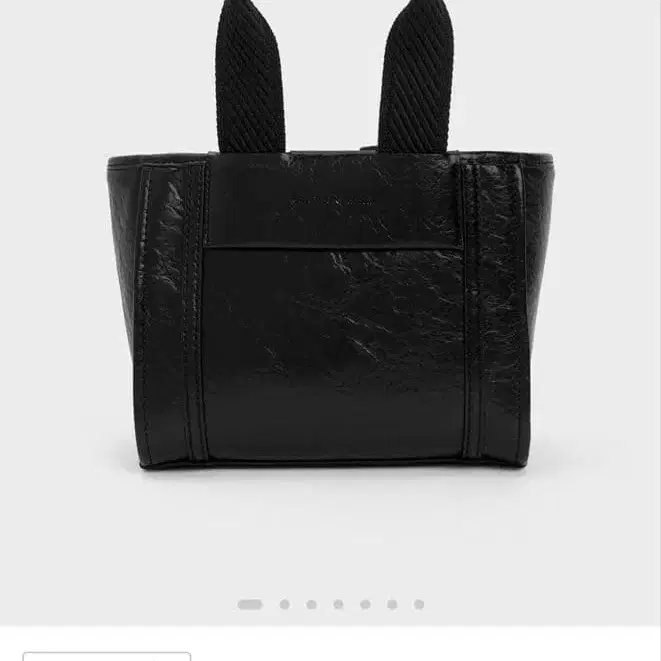Open the black tote bag product photo

[331, 300]
